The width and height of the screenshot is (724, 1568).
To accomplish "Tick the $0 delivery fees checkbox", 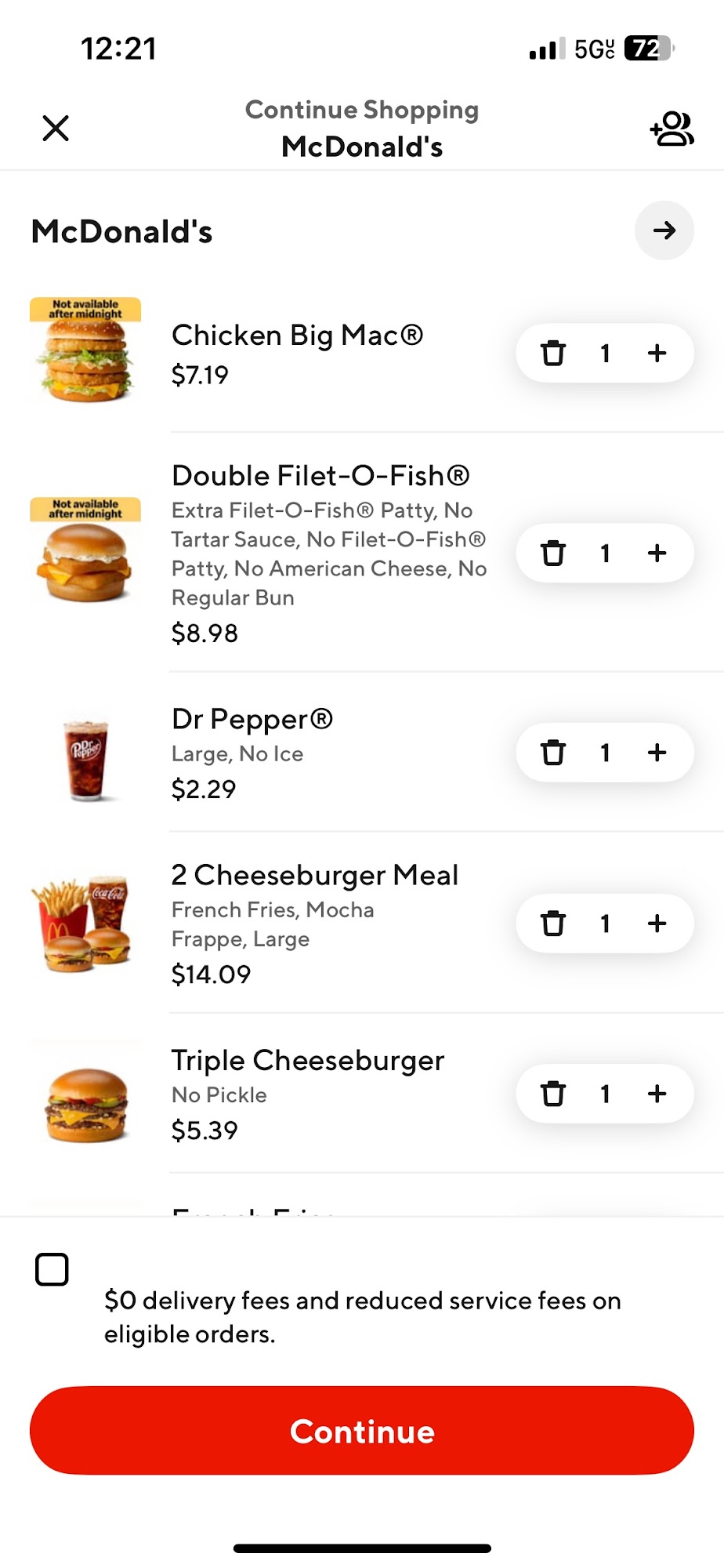I will pyautogui.click(x=52, y=1269).
